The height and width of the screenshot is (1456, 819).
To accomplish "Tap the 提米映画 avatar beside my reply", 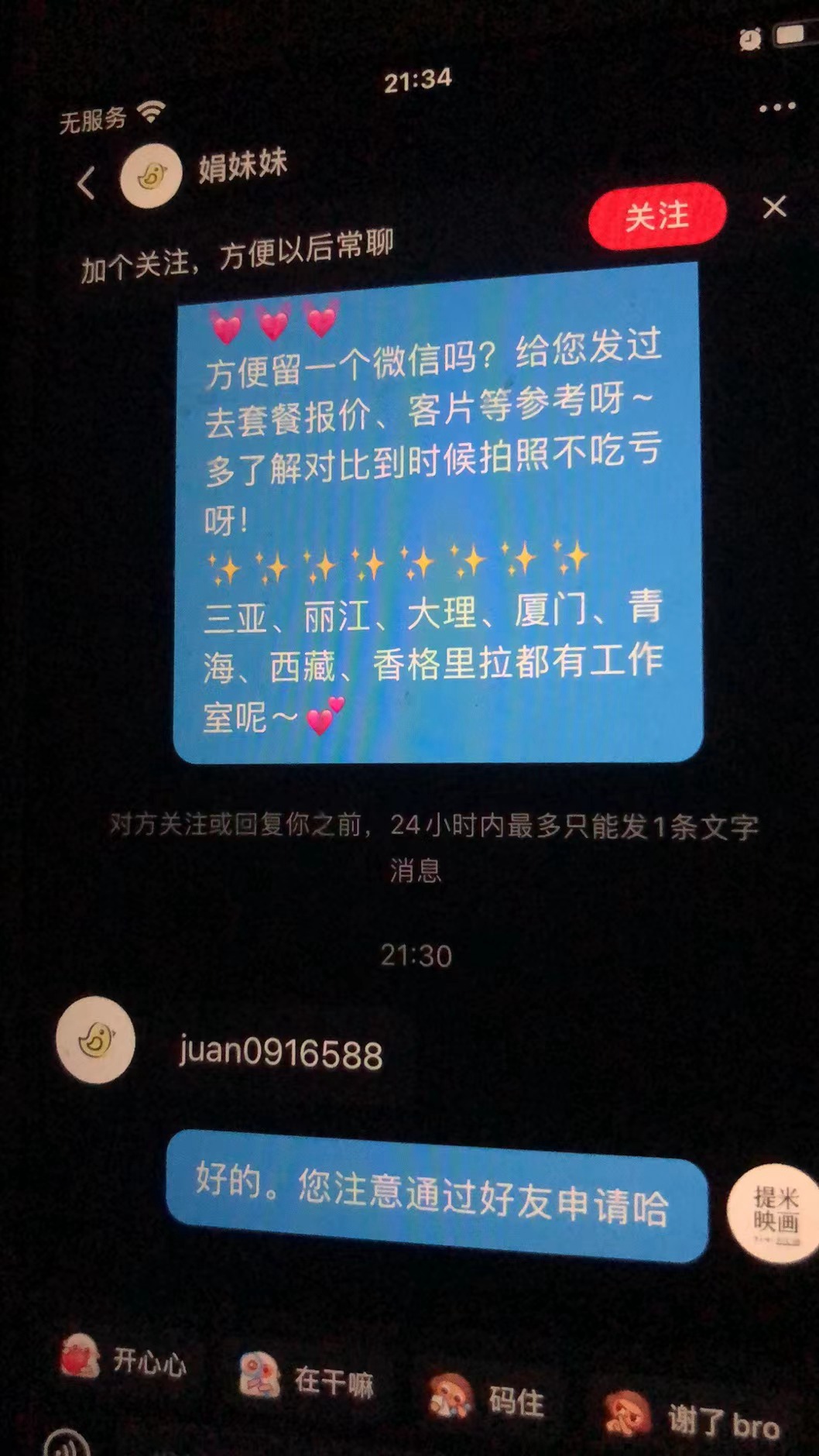I will [x=774, y=1212].
